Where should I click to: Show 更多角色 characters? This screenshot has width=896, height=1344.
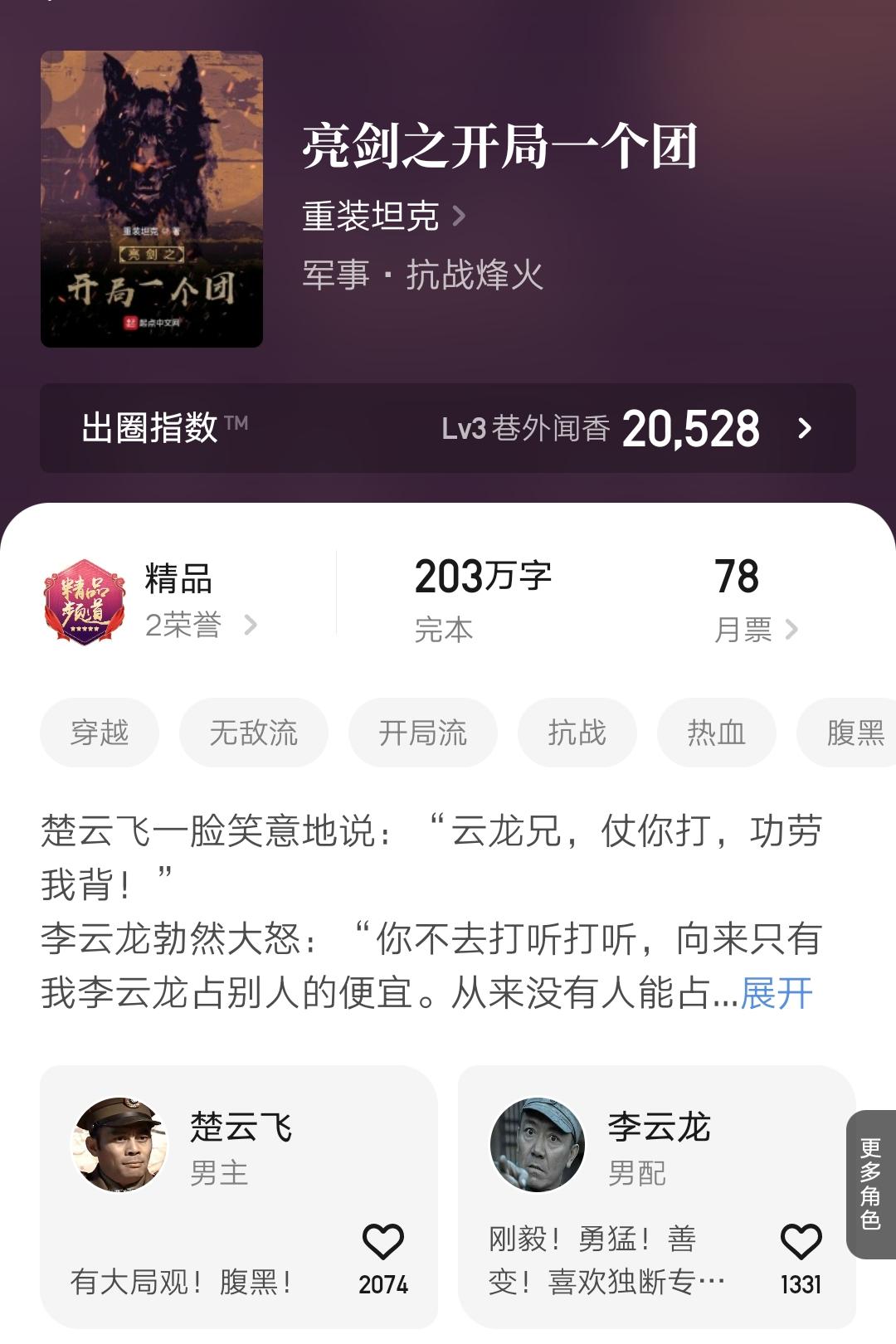coord(870,1184)
